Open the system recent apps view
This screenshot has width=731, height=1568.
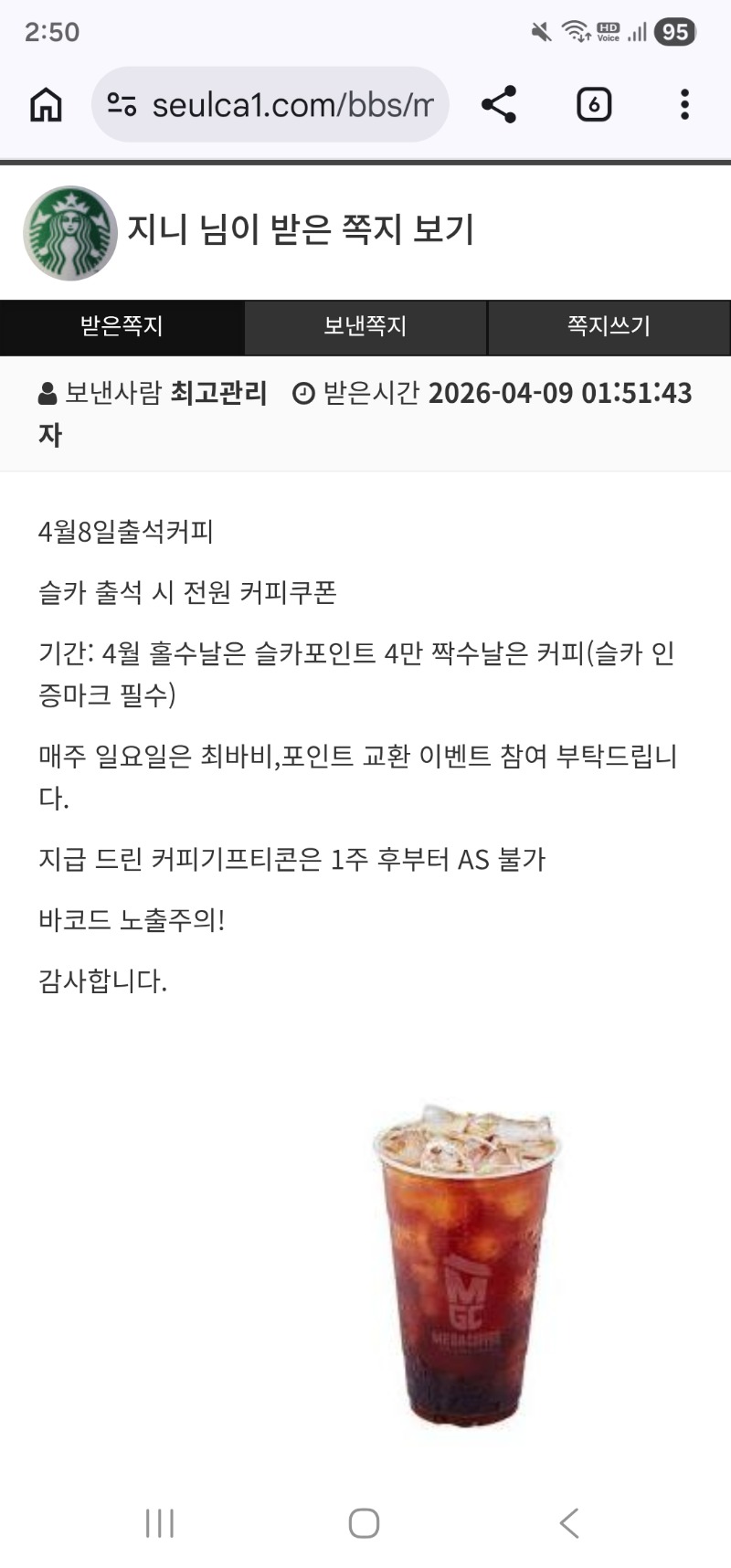coord(160,1523)
